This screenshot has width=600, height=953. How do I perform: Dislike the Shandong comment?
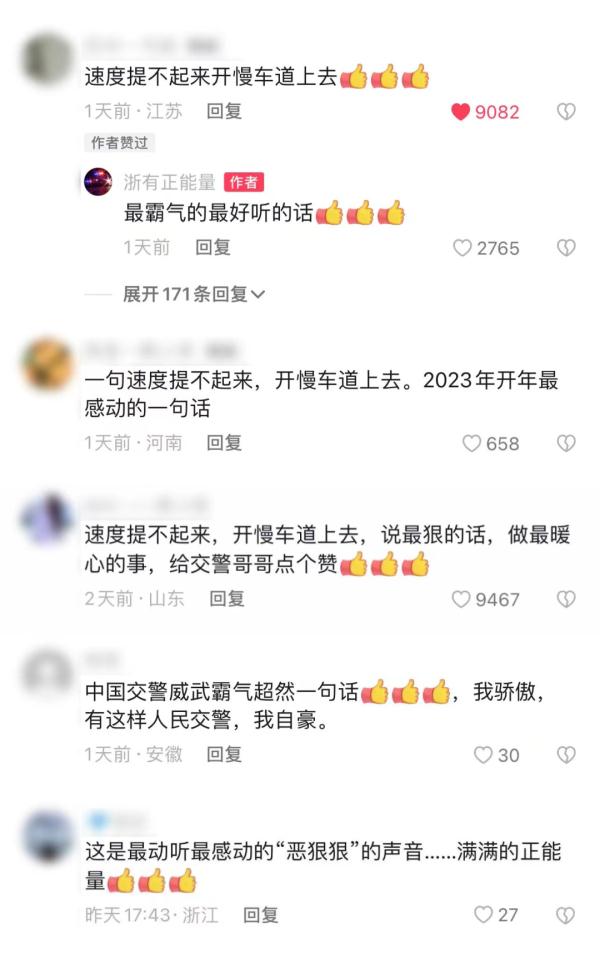coord(566,599)
